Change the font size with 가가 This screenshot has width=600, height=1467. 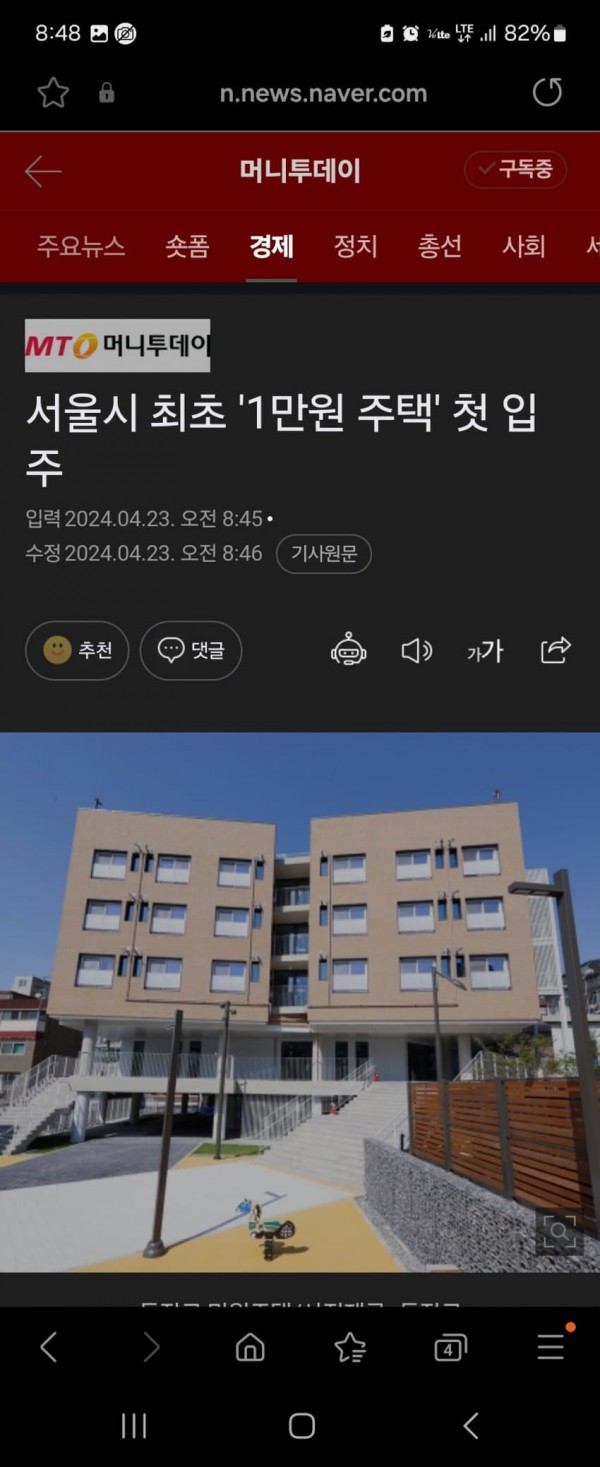point(485,651)
